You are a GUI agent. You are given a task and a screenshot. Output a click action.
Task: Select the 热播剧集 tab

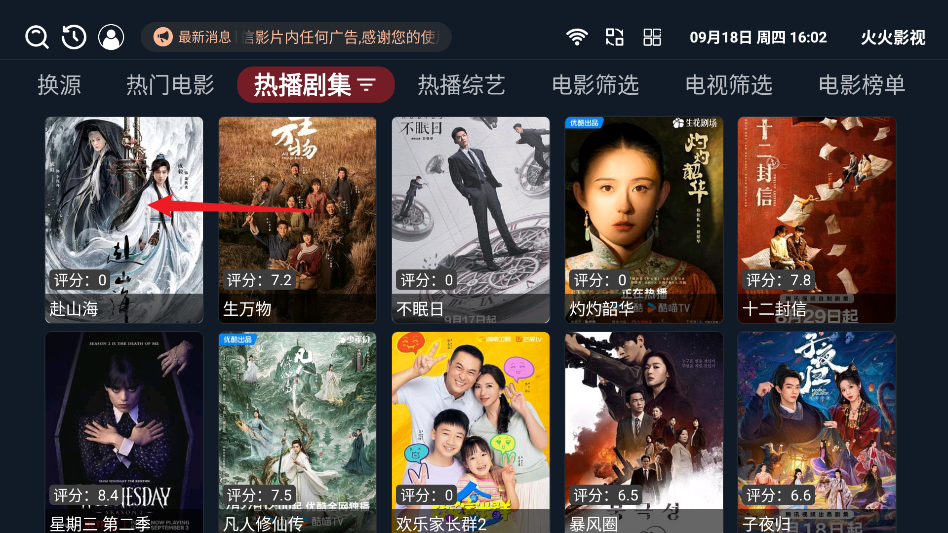315,85
